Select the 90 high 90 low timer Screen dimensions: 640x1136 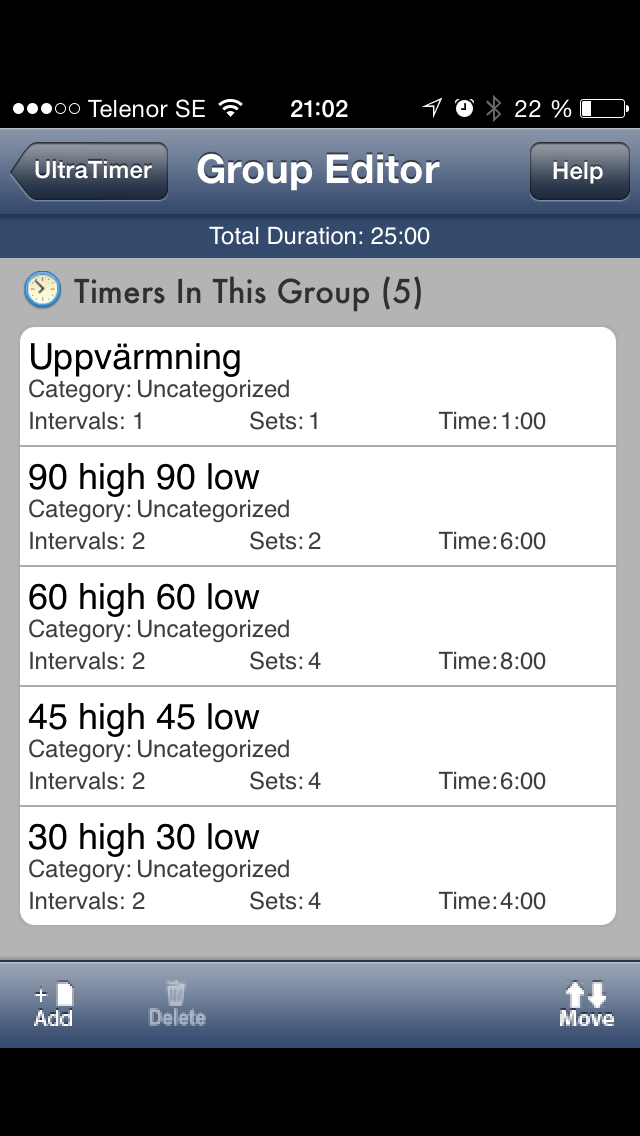[x=318, y=507]
